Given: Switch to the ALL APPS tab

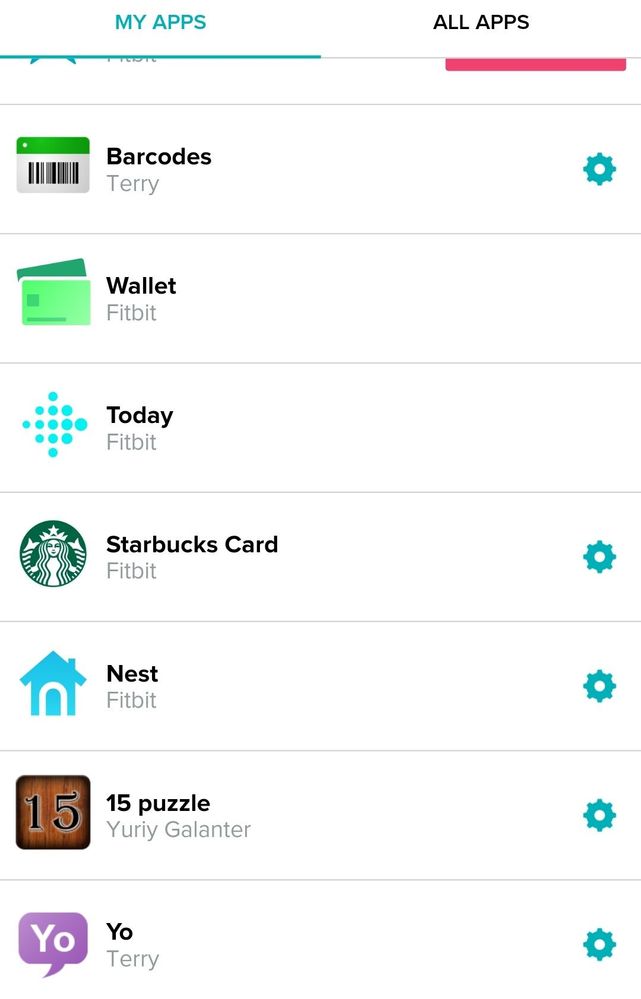Looking at the screenshot, I should (481, 23).
